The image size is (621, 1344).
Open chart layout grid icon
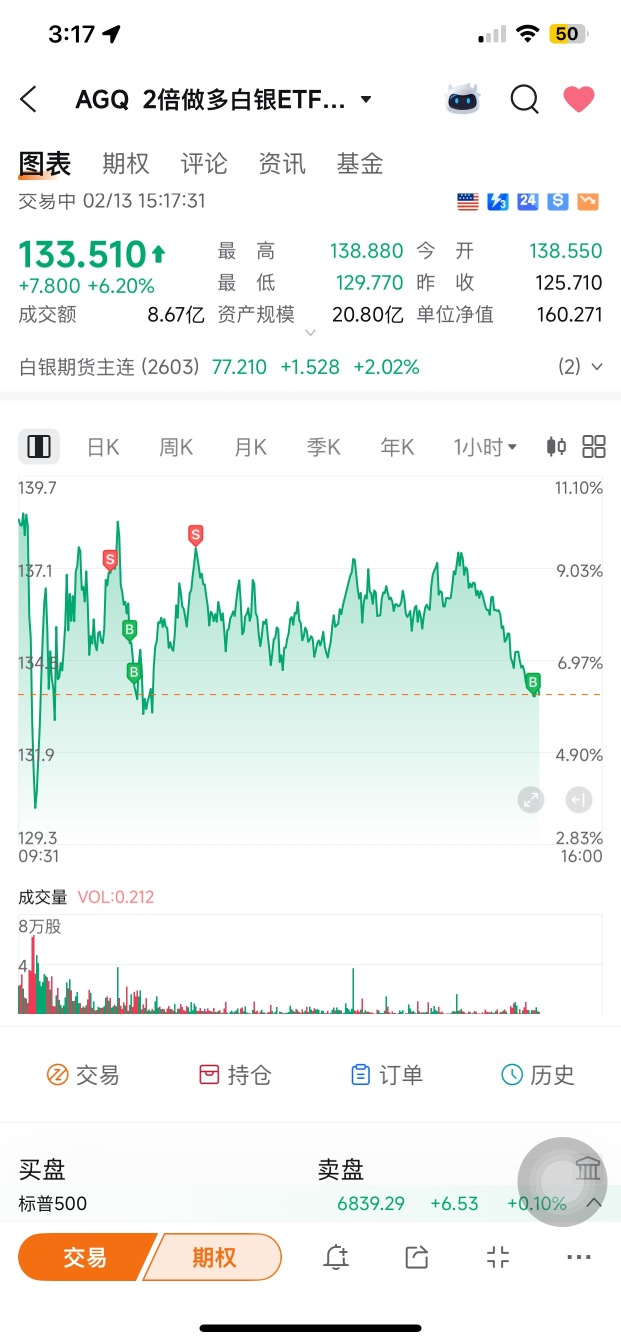[594, 447]
